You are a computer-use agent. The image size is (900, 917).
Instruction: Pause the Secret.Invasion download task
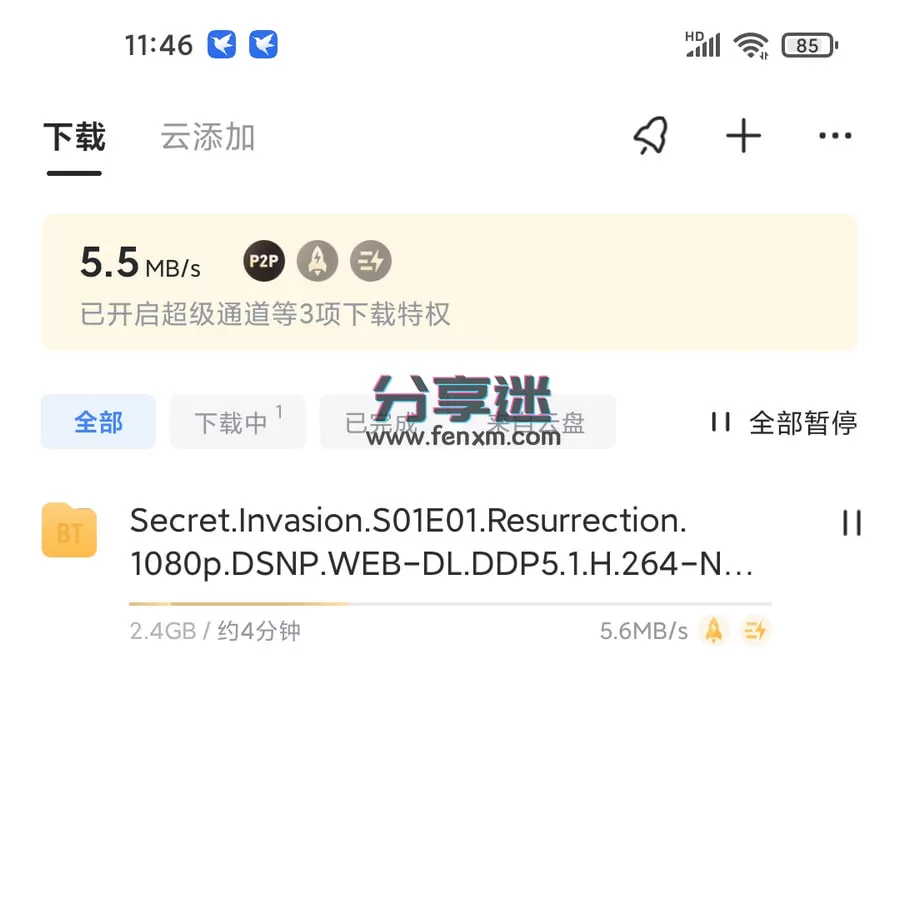851,522
